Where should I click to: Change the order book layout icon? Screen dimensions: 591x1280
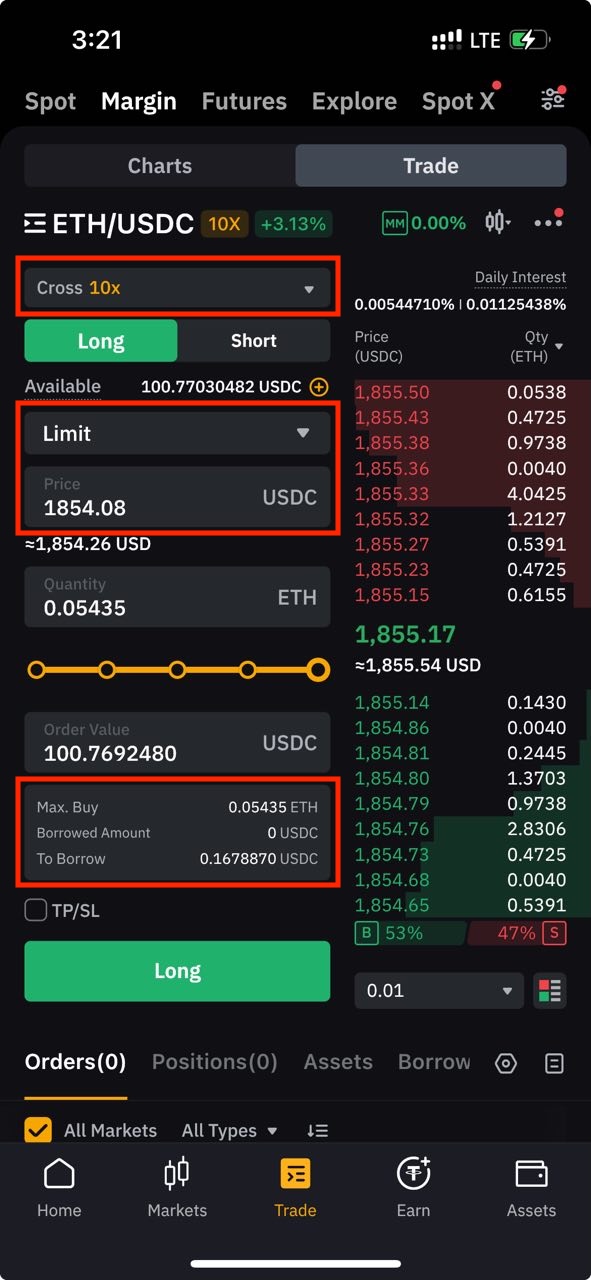(x=550, y=991)
